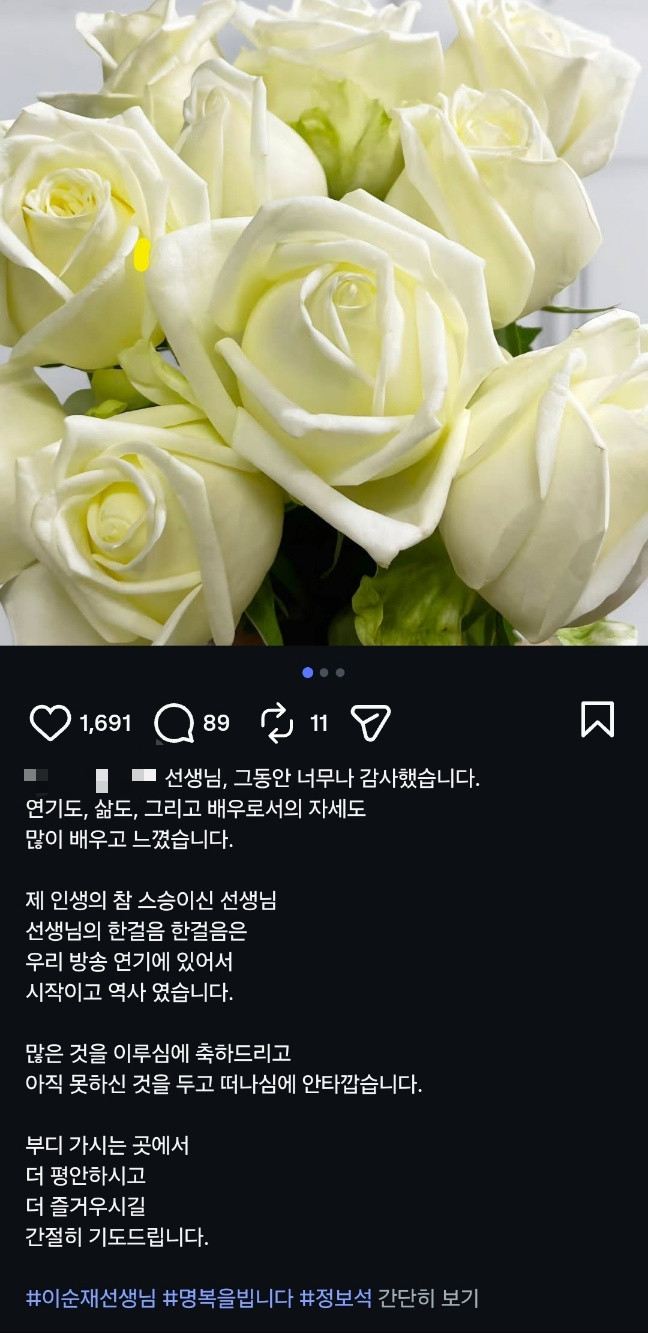Viewport: 648px width, 1333px height.
Task: View the white roses photo full screen
Action: click(x=324, y=320)
